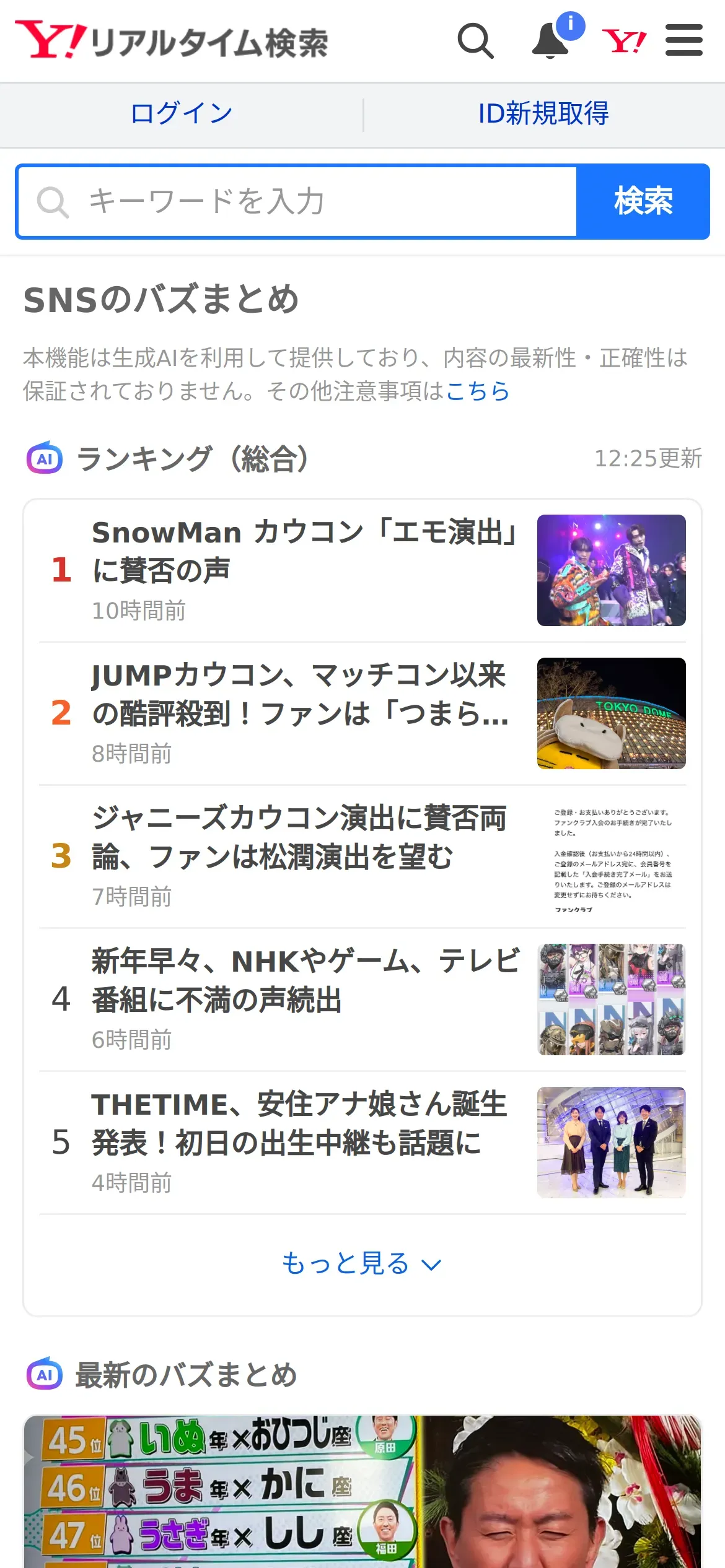
Task: View rank 3 ジャニーズカウコン演出 story
Action: tap(300, 837)
